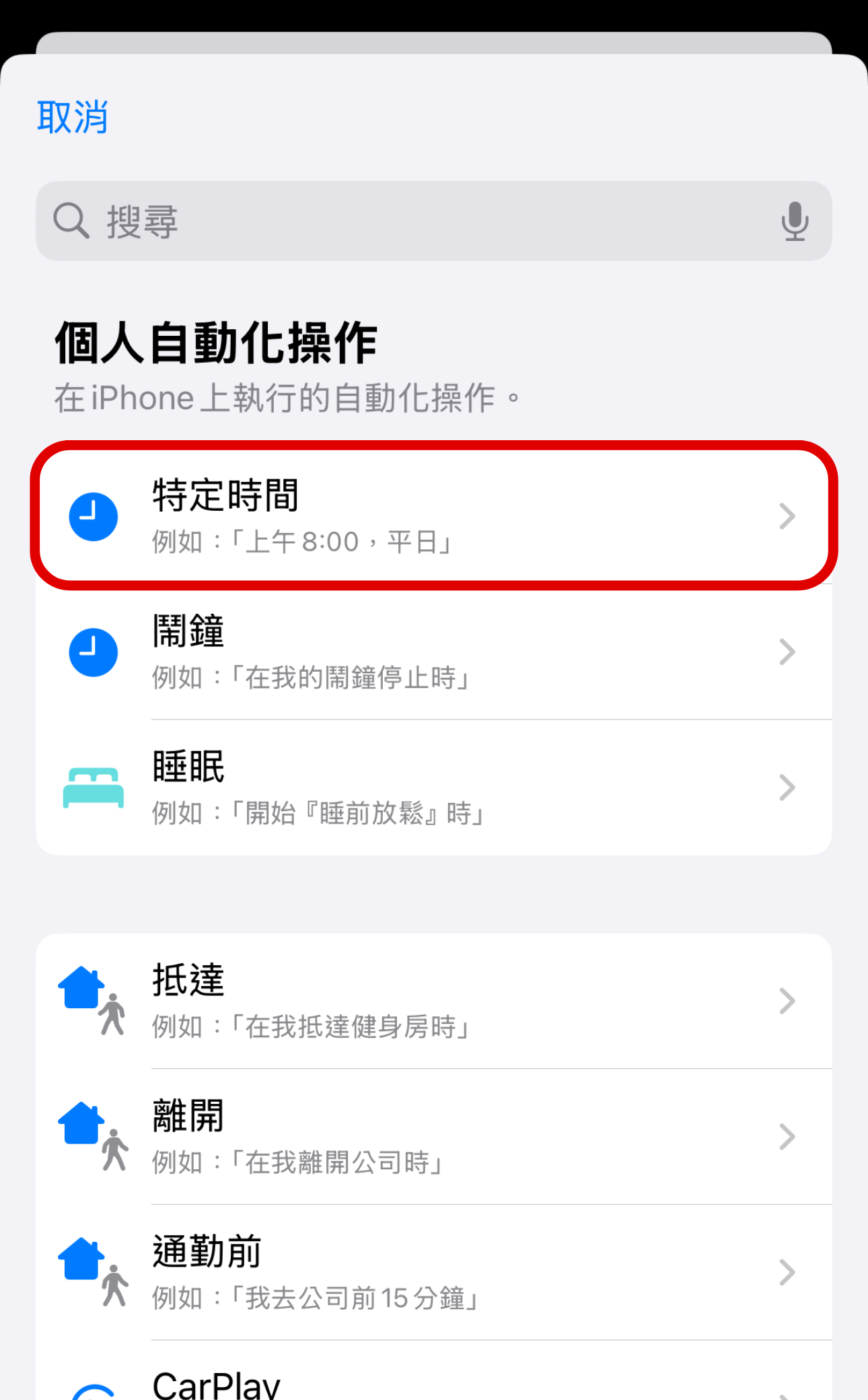Expand the 鬧鐘 trigger via its chevron
This screenshot has width=868, height=1400.
[787, 651]
